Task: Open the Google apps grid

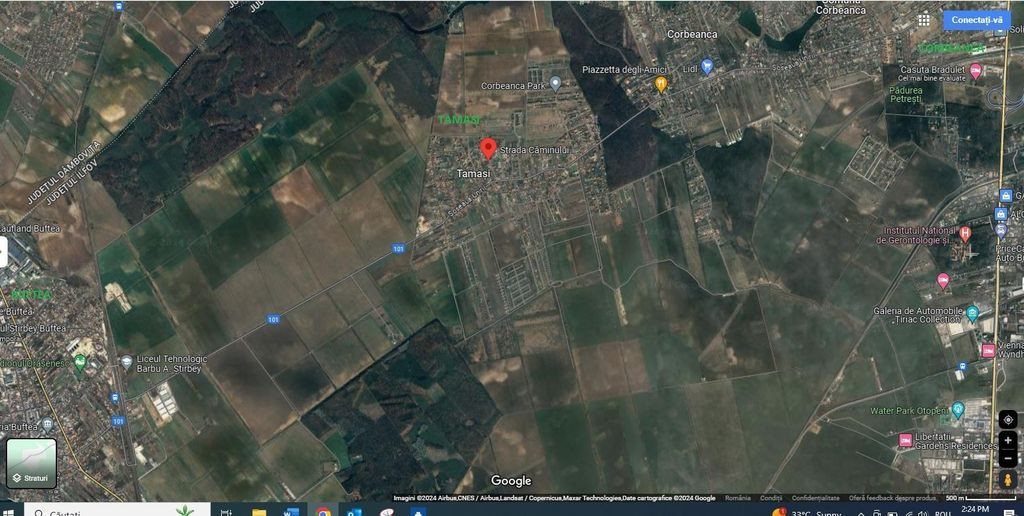Action: tap(922, 20)
